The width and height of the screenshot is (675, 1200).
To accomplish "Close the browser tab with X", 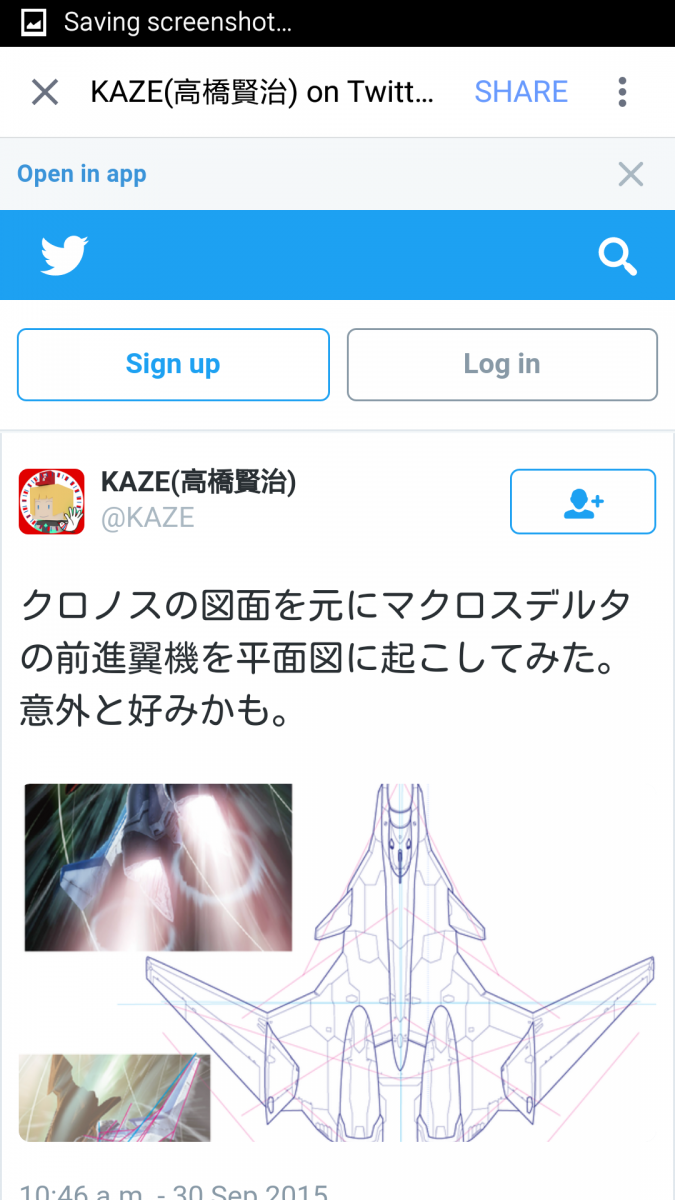I will (x=45, y=92).
